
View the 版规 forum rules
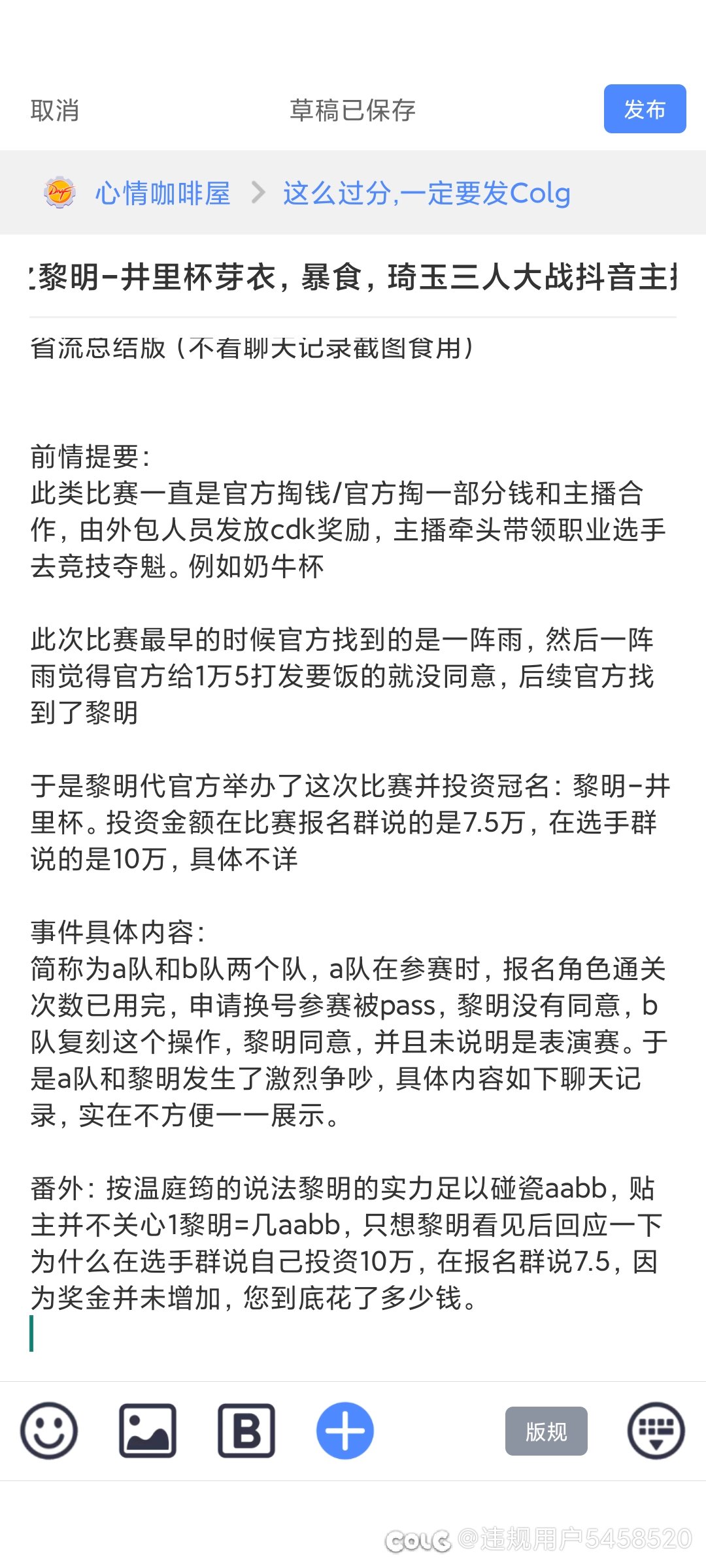click(546, 1431)
